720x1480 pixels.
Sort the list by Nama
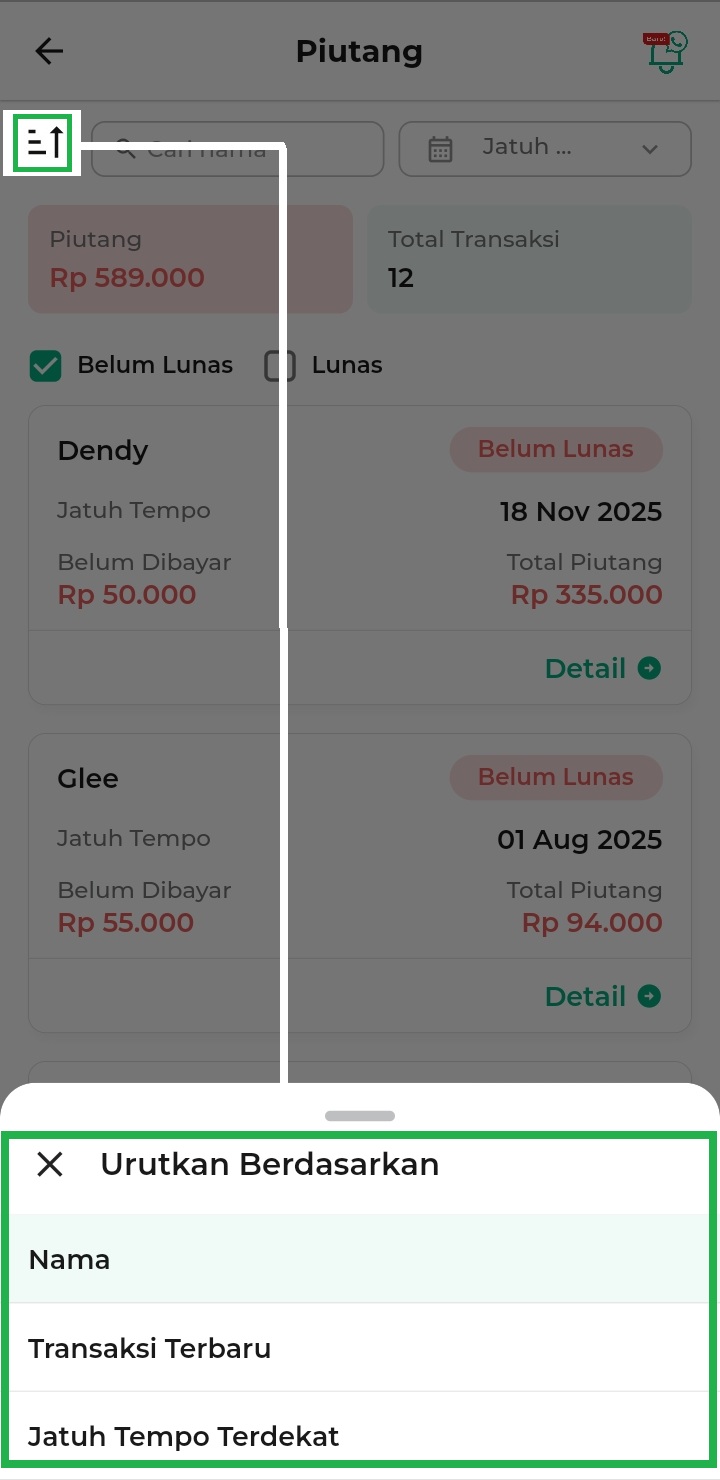click(360, 1259)
